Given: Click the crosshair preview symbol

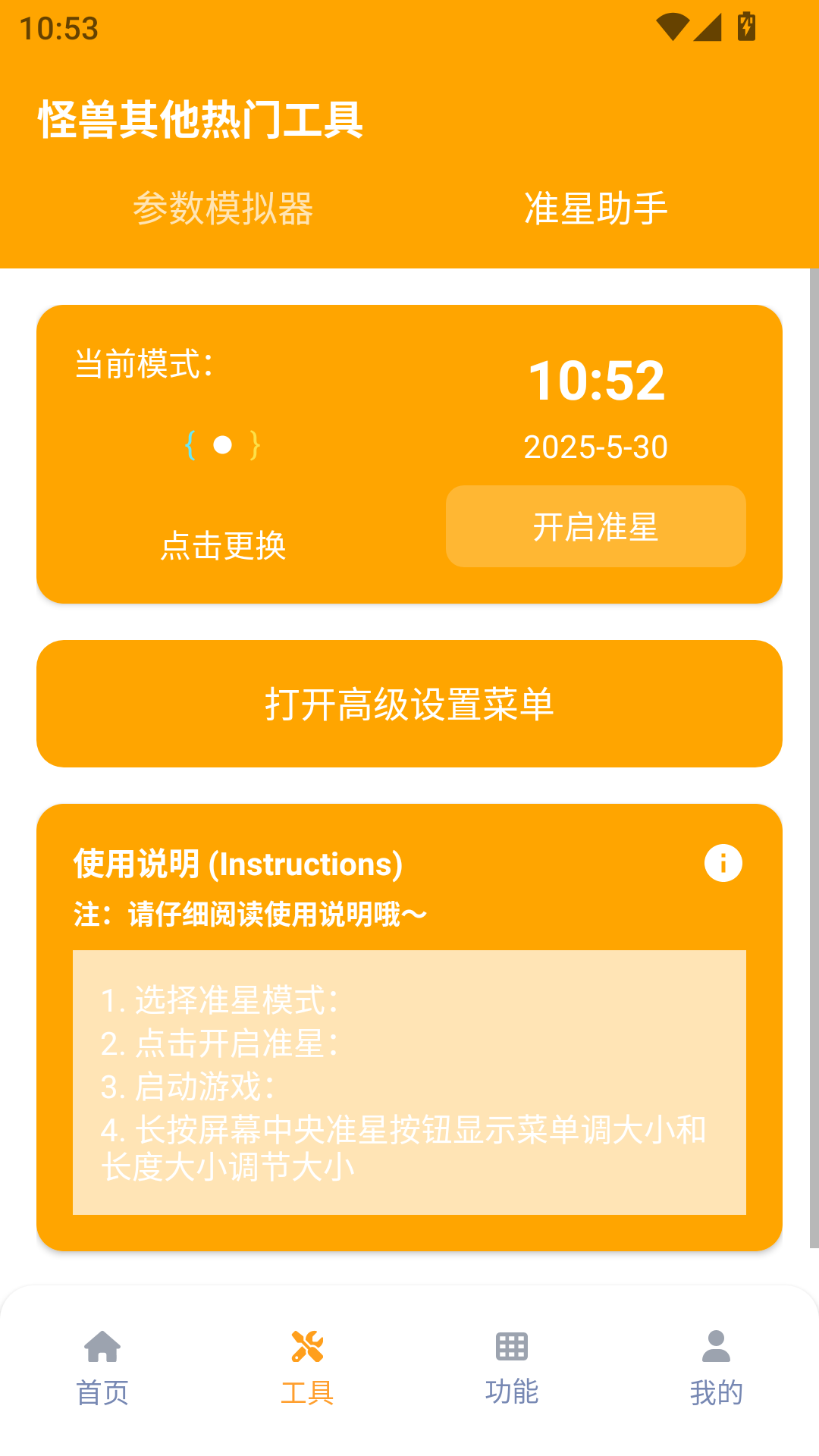Looking at the screenshot, I should (x=221, y=445).
